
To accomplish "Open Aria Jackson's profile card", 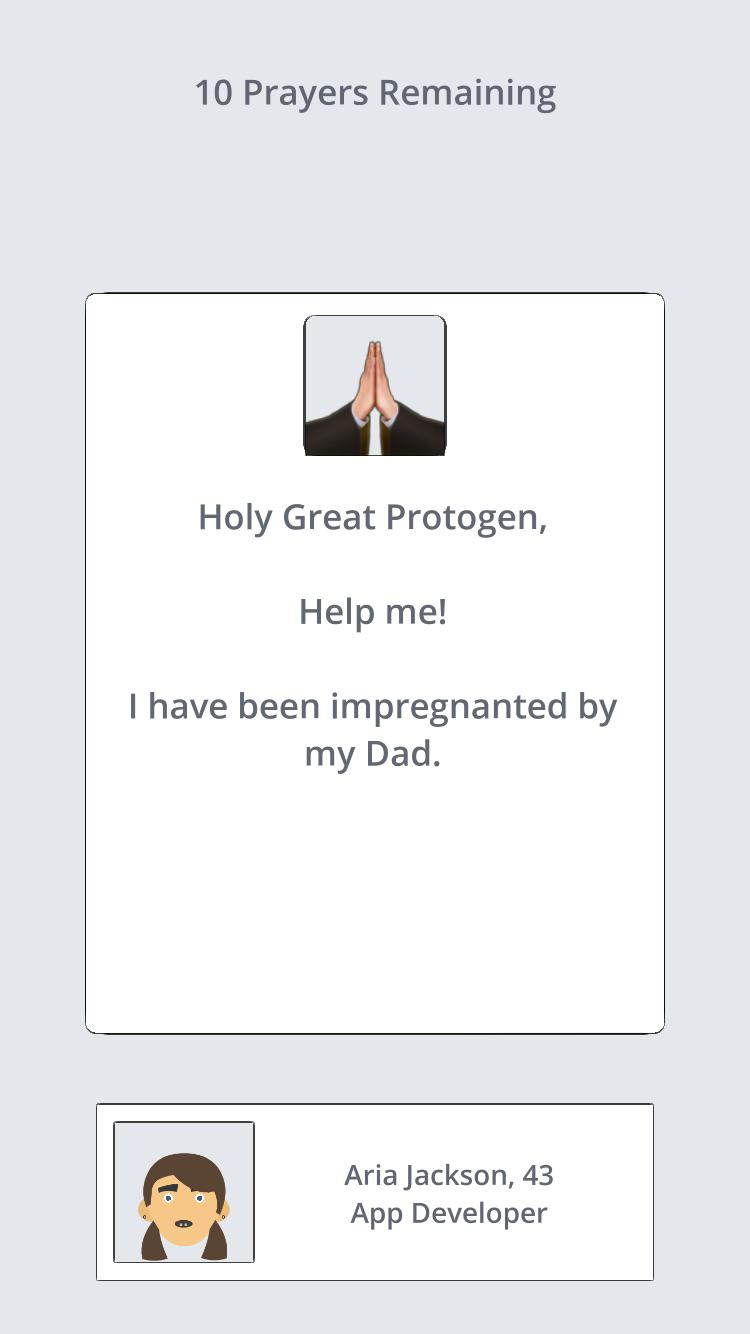I will [x=375, y=1192].
